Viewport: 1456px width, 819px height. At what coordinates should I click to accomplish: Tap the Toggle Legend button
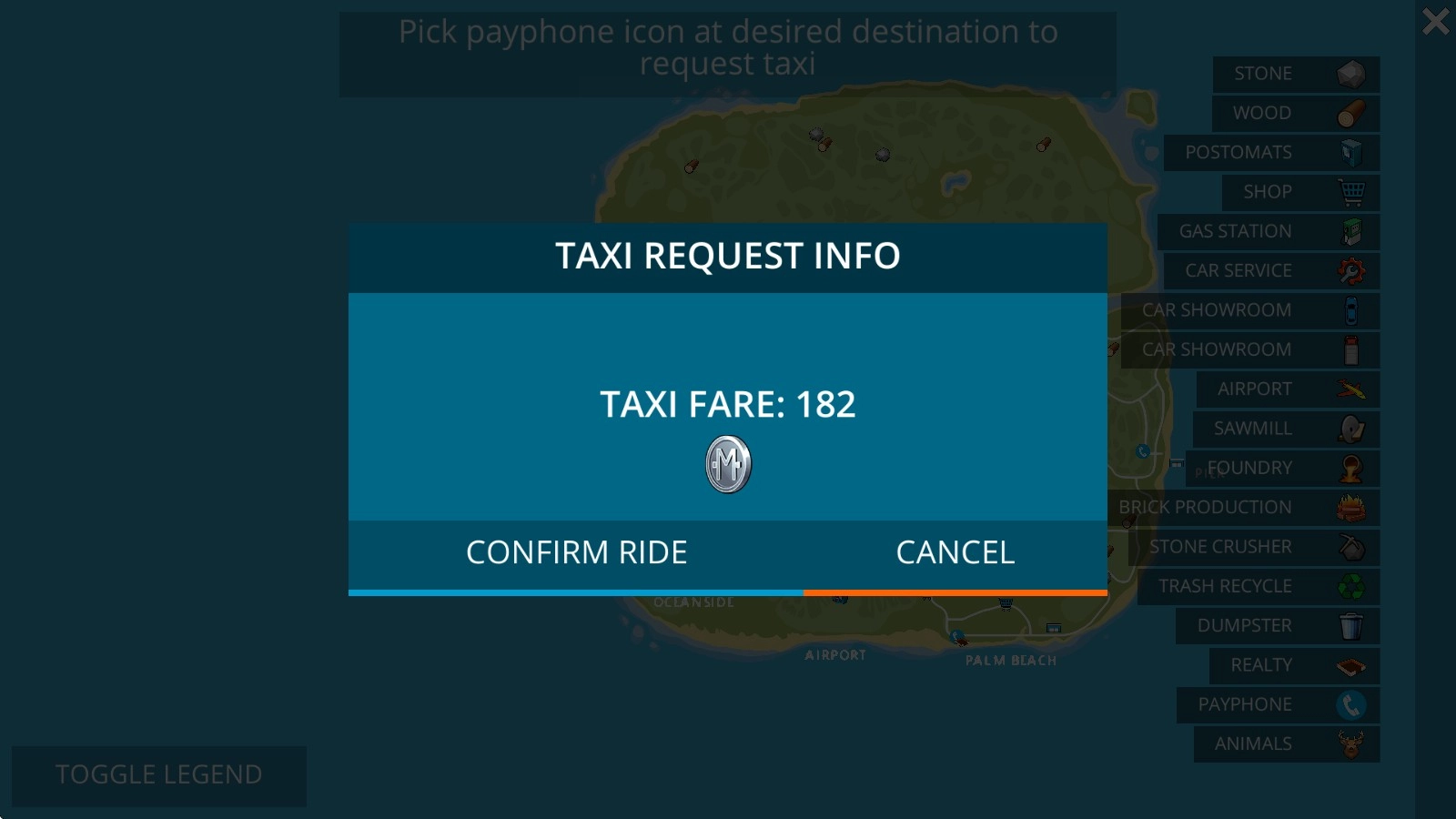[159, 775]
